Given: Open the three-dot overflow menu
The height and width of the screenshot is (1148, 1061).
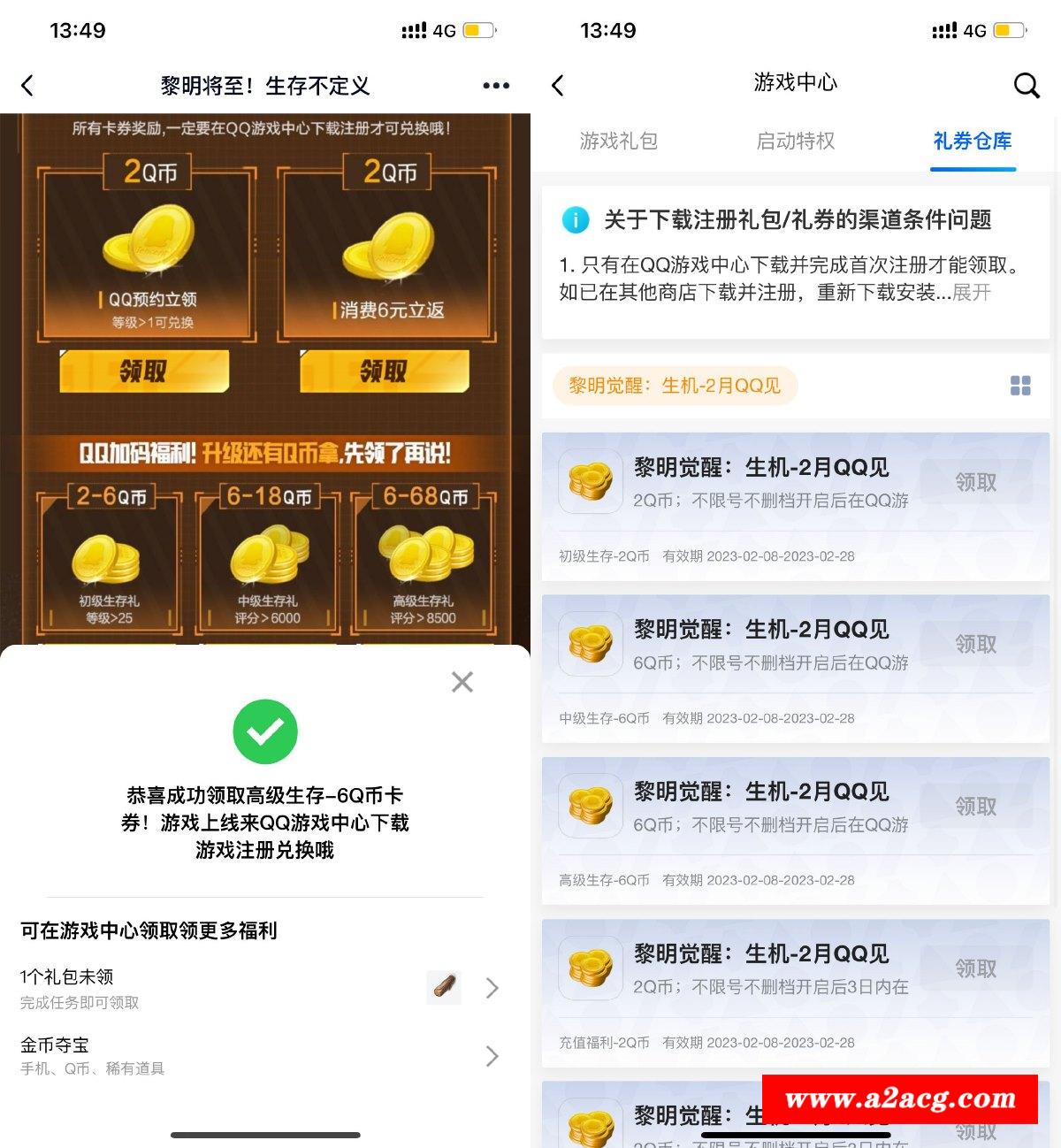Looking at the screenshot, I should tap(496, 86).
